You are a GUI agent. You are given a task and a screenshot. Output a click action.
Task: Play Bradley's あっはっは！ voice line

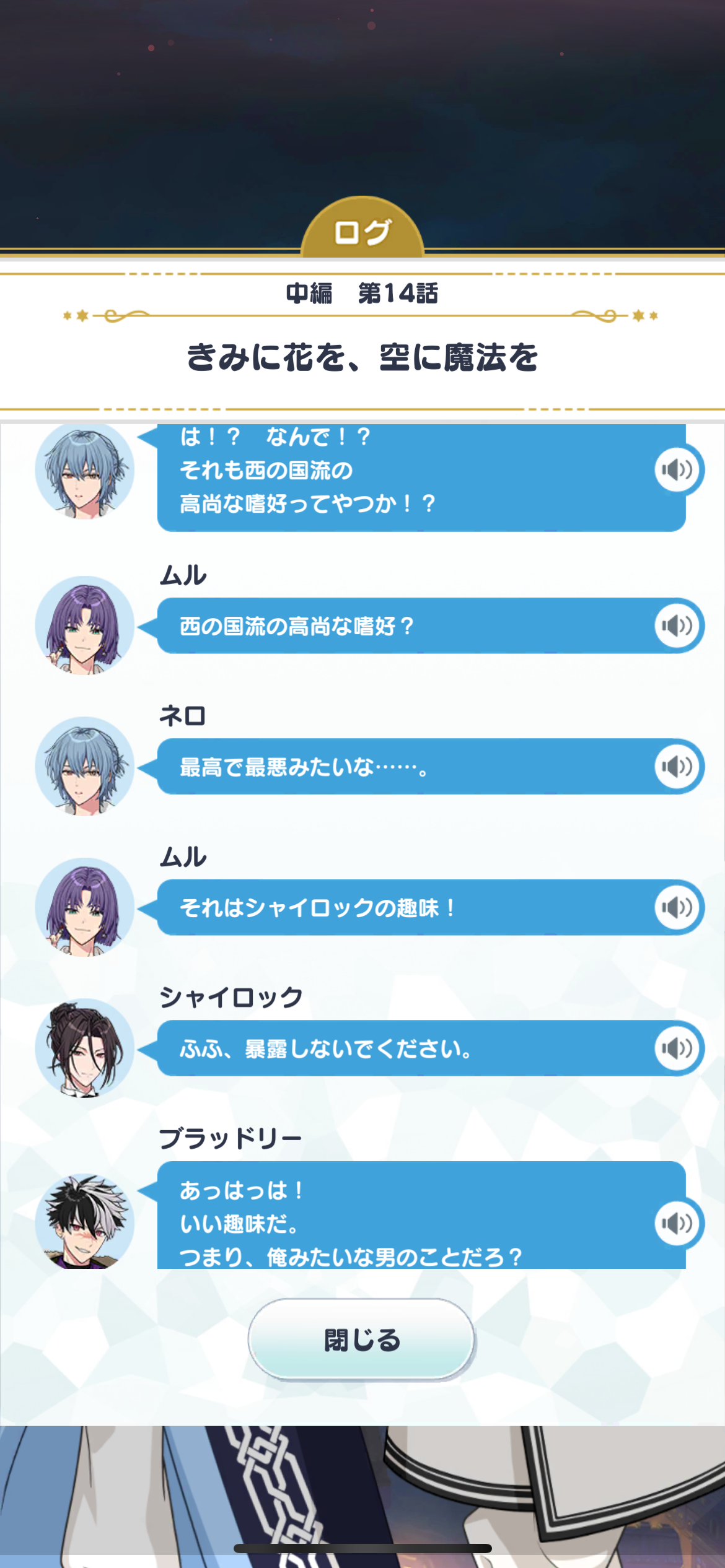[x=677, y=1222]
